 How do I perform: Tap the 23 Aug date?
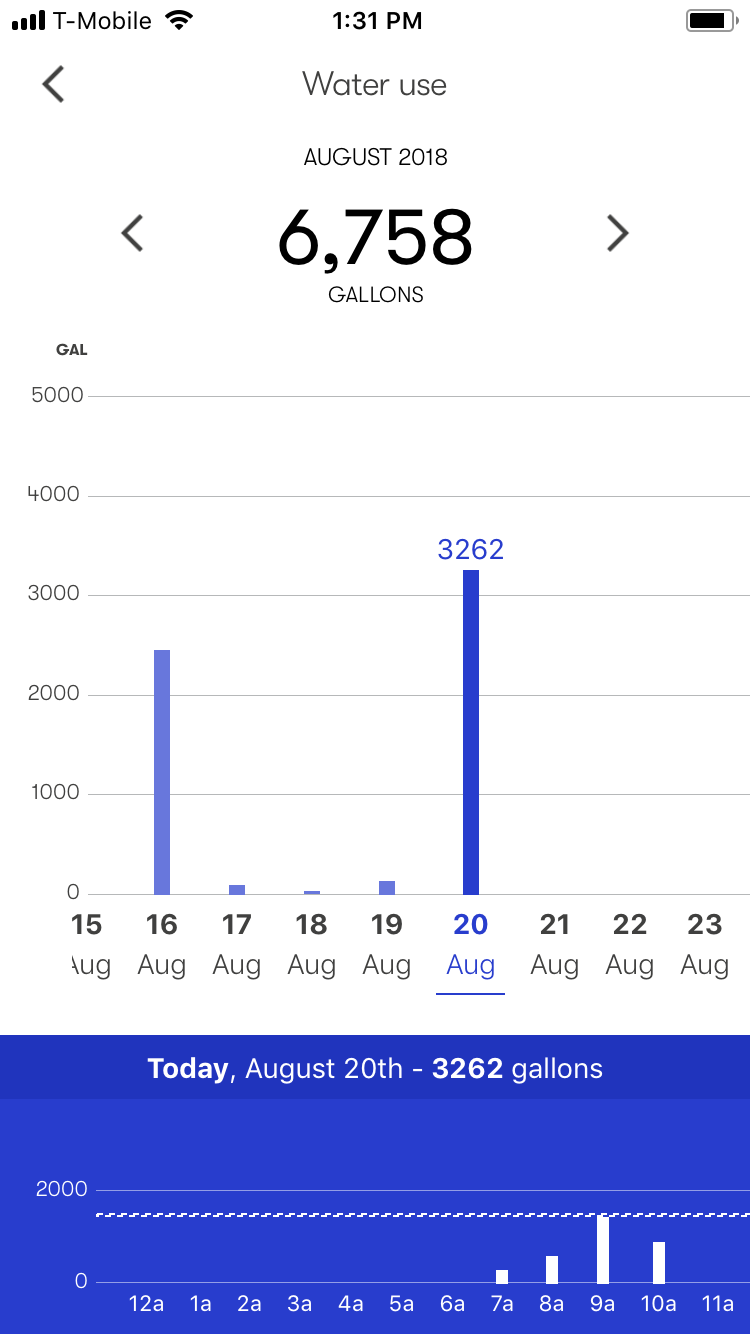704,944
